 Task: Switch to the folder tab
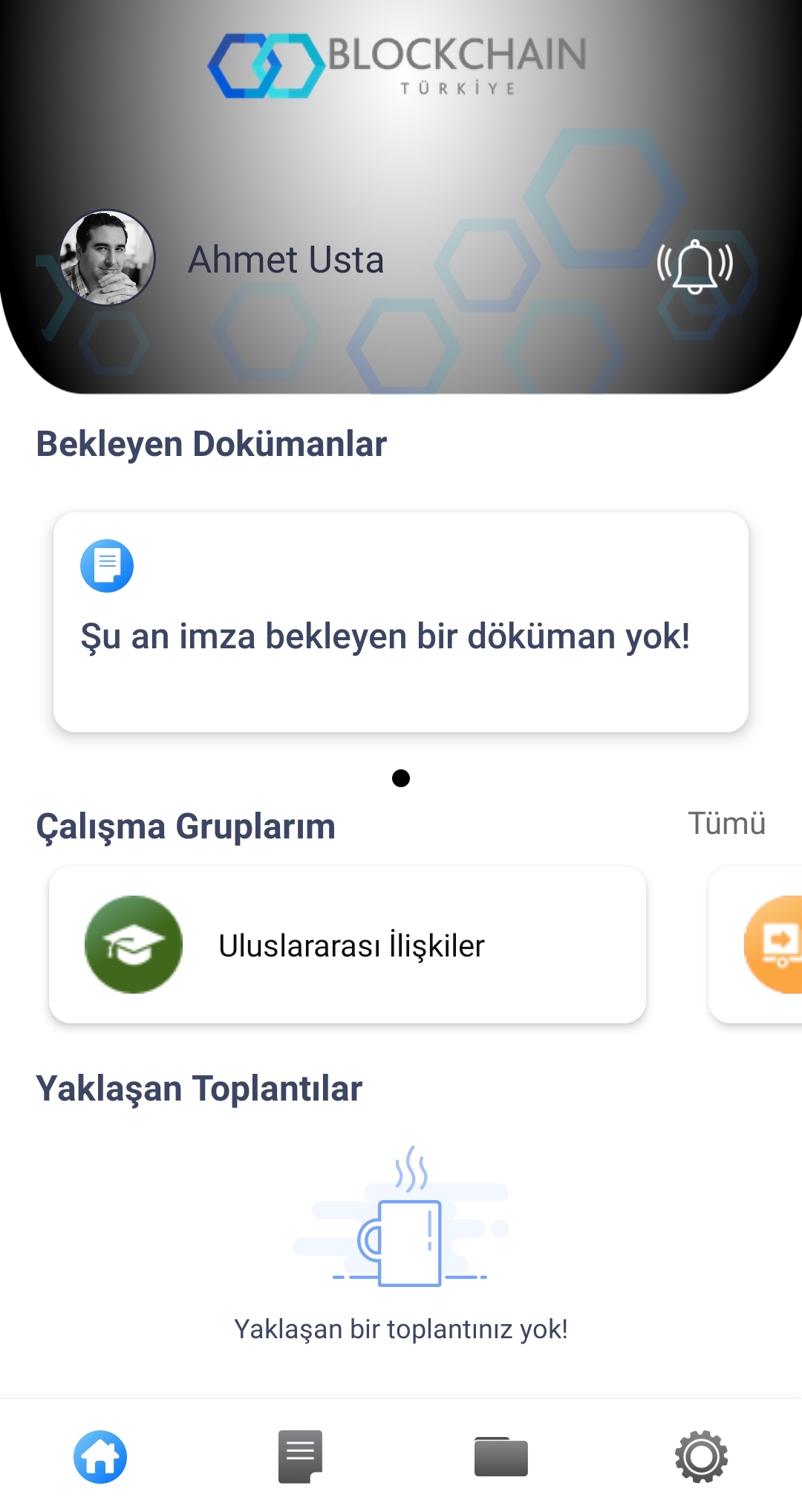point(501,1456)
